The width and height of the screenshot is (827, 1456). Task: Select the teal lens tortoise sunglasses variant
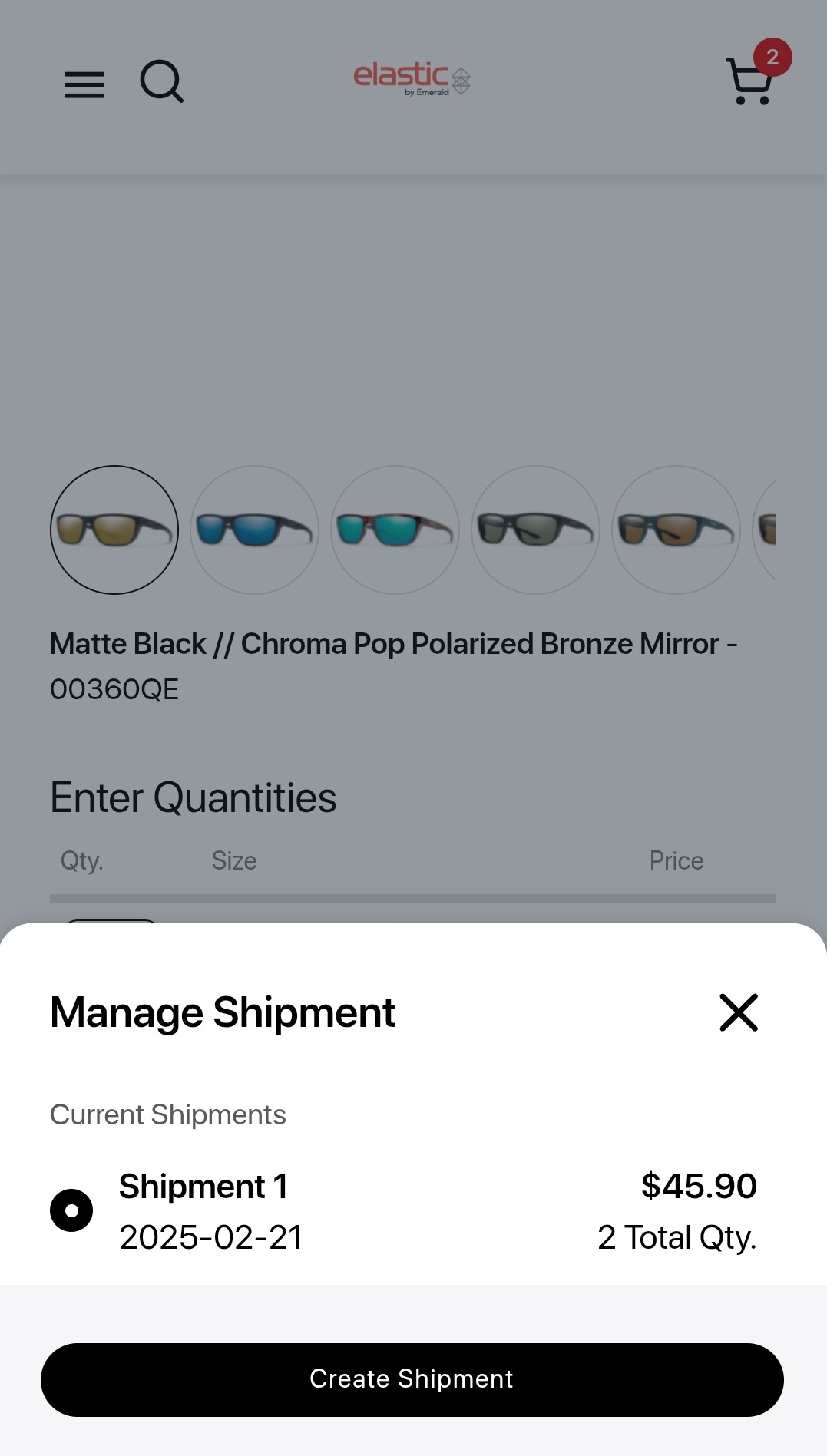tap(395, 530)
